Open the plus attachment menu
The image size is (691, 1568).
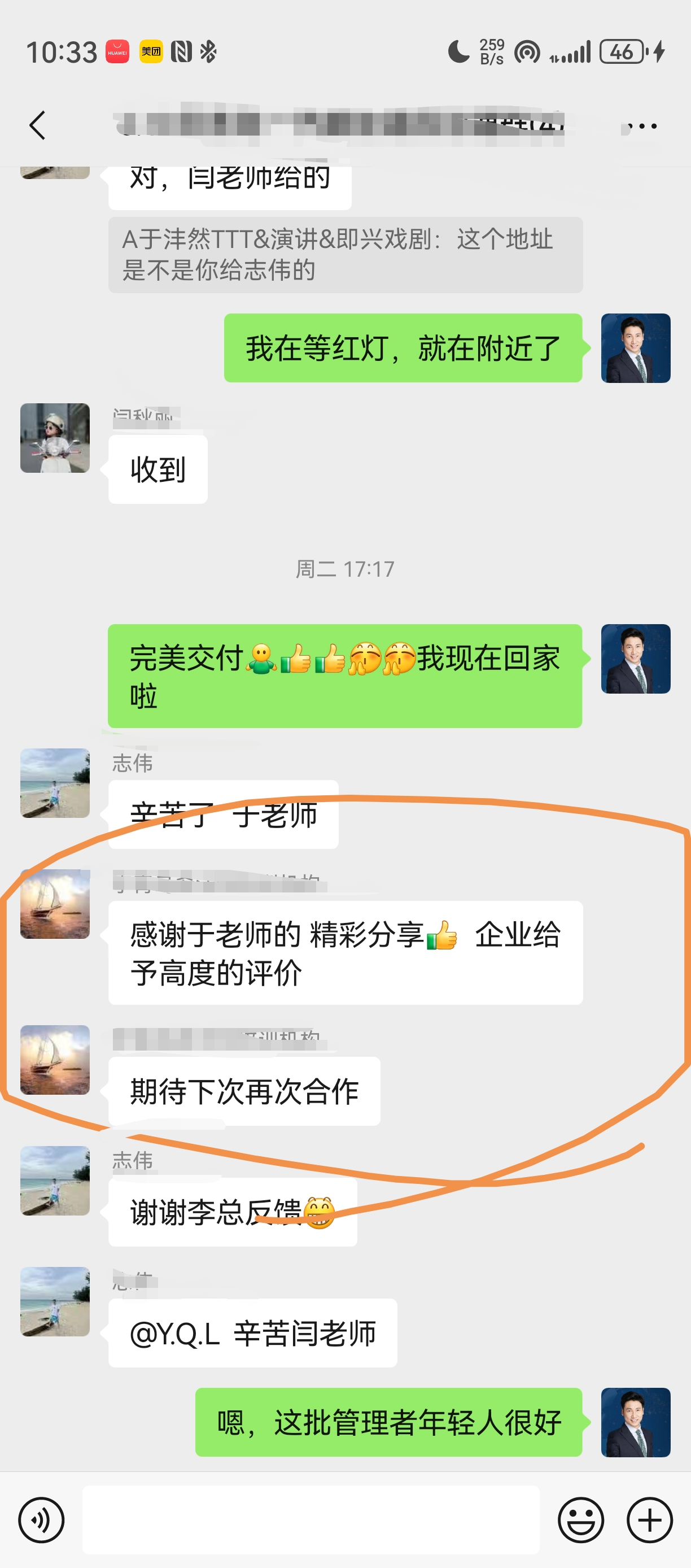pyautogui.click(x=649, y=1520)
